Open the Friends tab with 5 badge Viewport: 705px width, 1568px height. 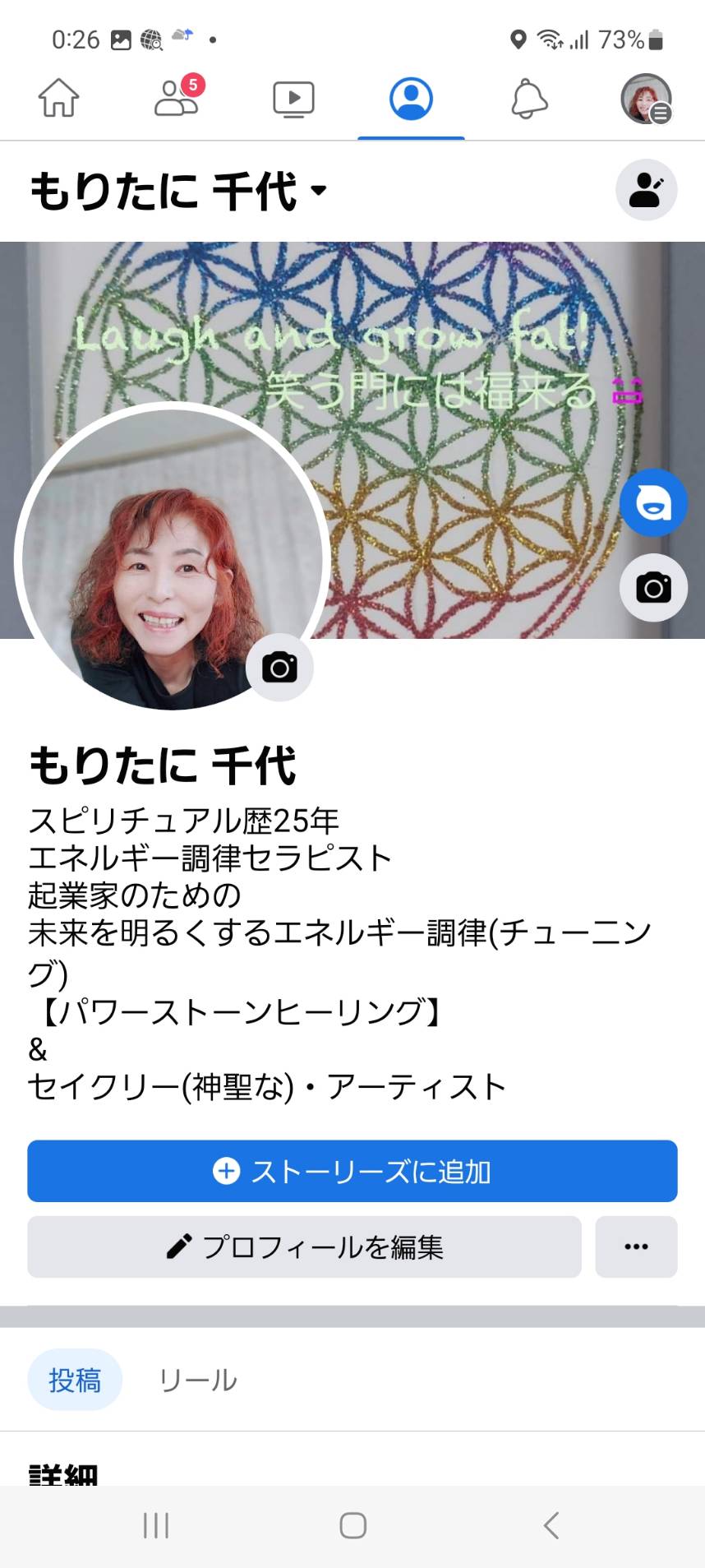click(177, 98)
